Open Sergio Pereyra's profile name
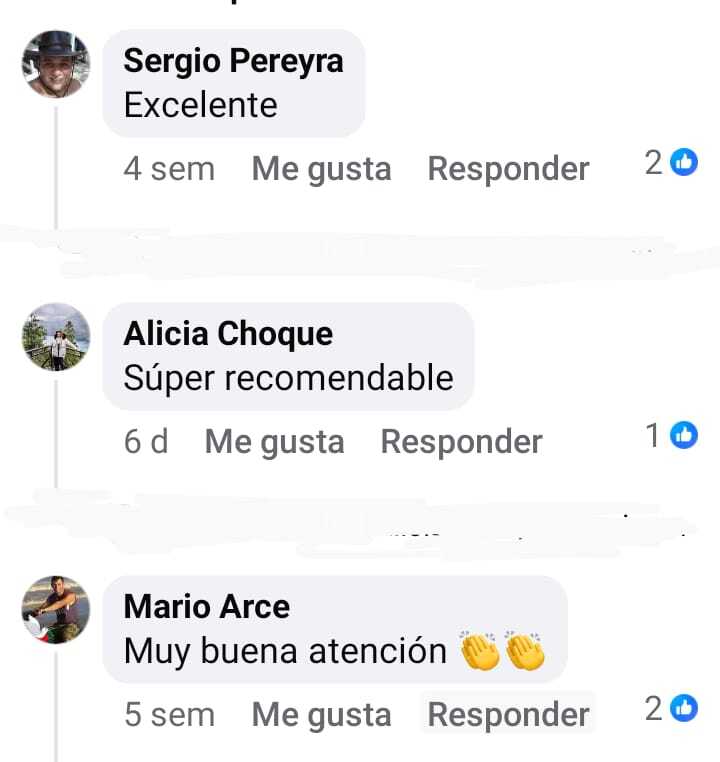The width and height of the screenshot is (720, 762). (233, 61)
